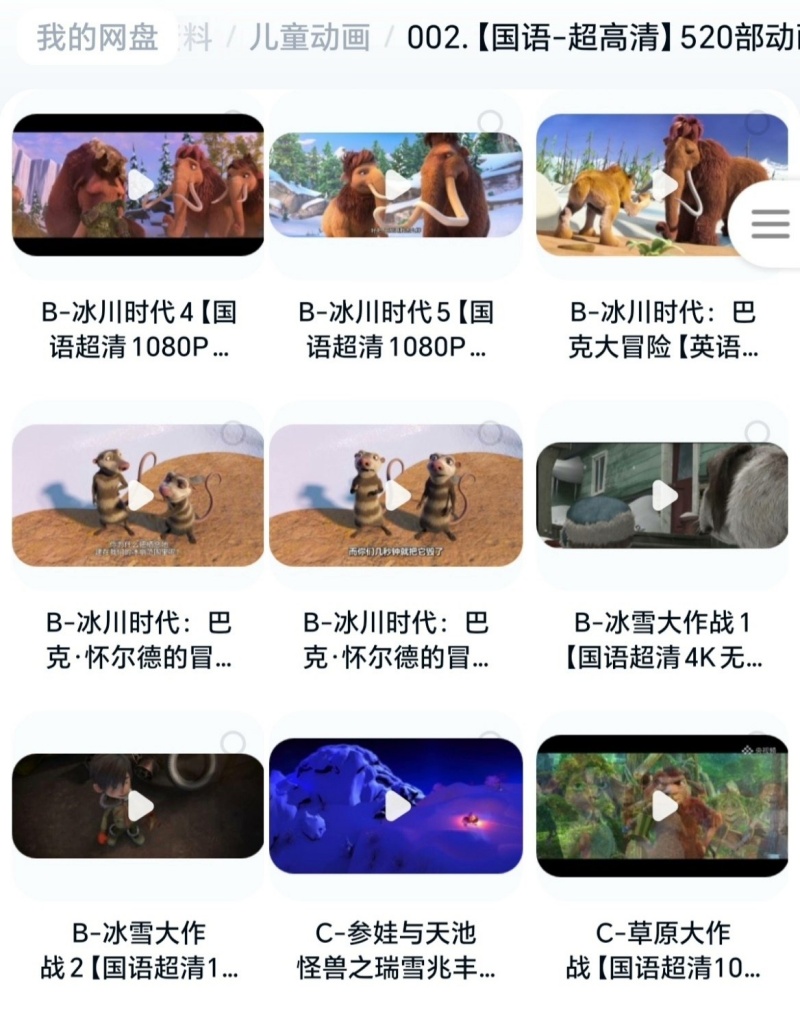Image resolution: width=800 pixels, height=1019 pixels.
Task: Play the video B-冰川时代4
Action: tap(138, 185)
